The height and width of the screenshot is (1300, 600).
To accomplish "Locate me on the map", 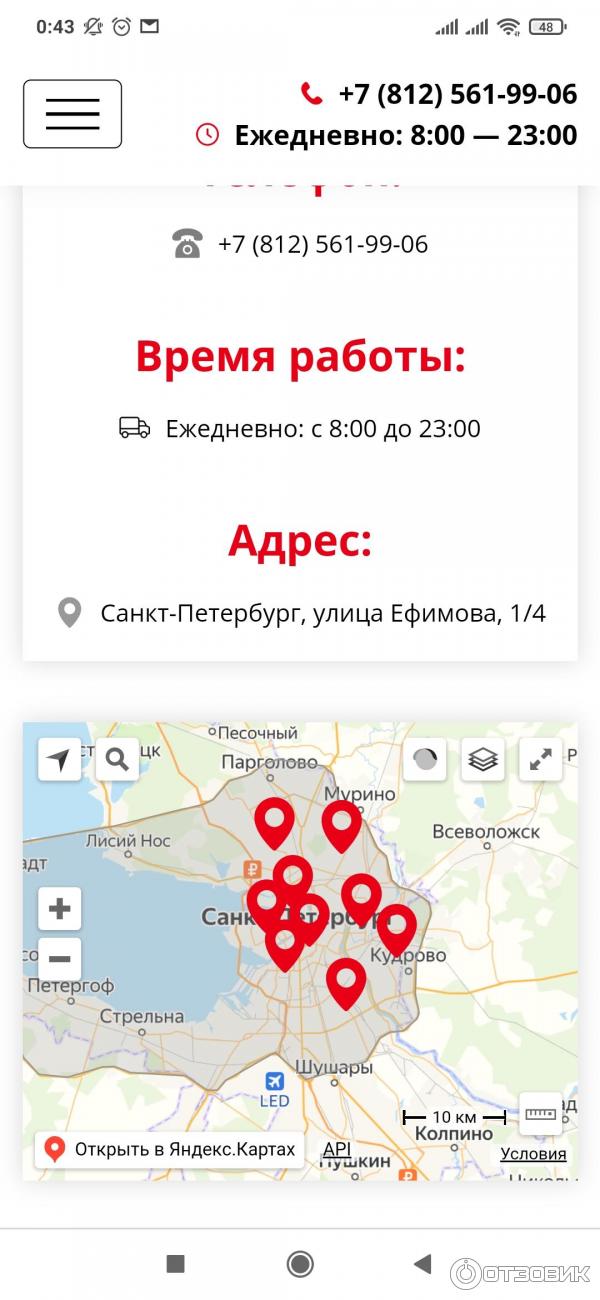I will coord(59,760).
